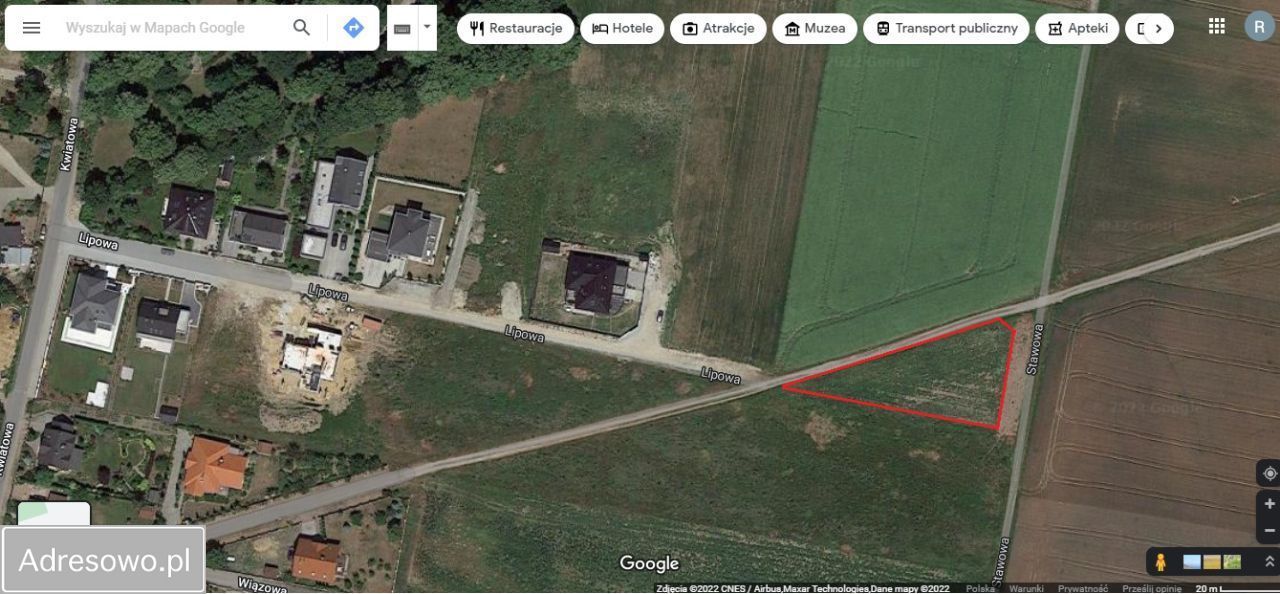Open the on-screen keyboard input tool
The image size is (1280, 594).
tap(402, 29)
